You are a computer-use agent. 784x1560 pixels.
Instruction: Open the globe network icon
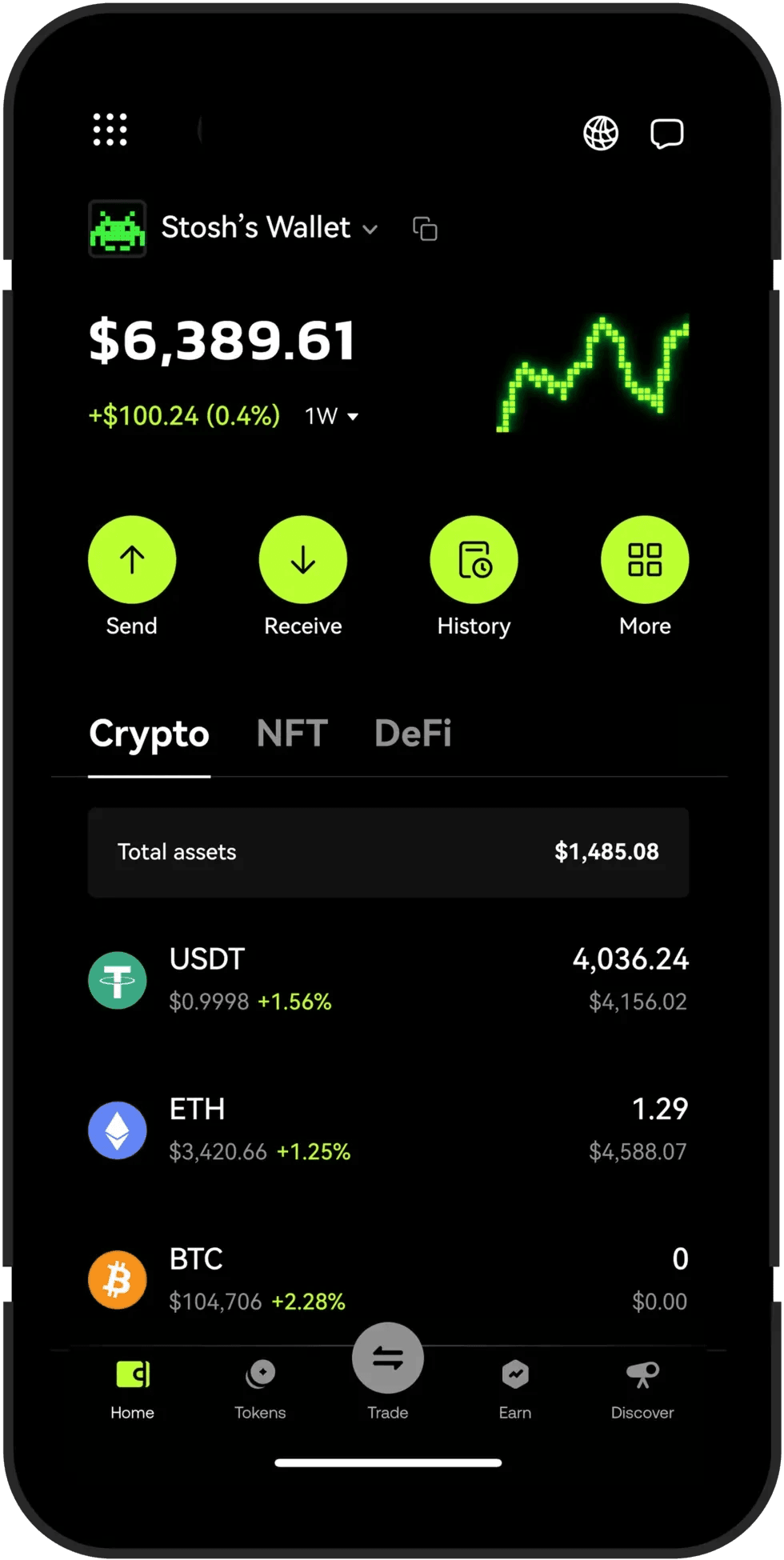(601, 133)
